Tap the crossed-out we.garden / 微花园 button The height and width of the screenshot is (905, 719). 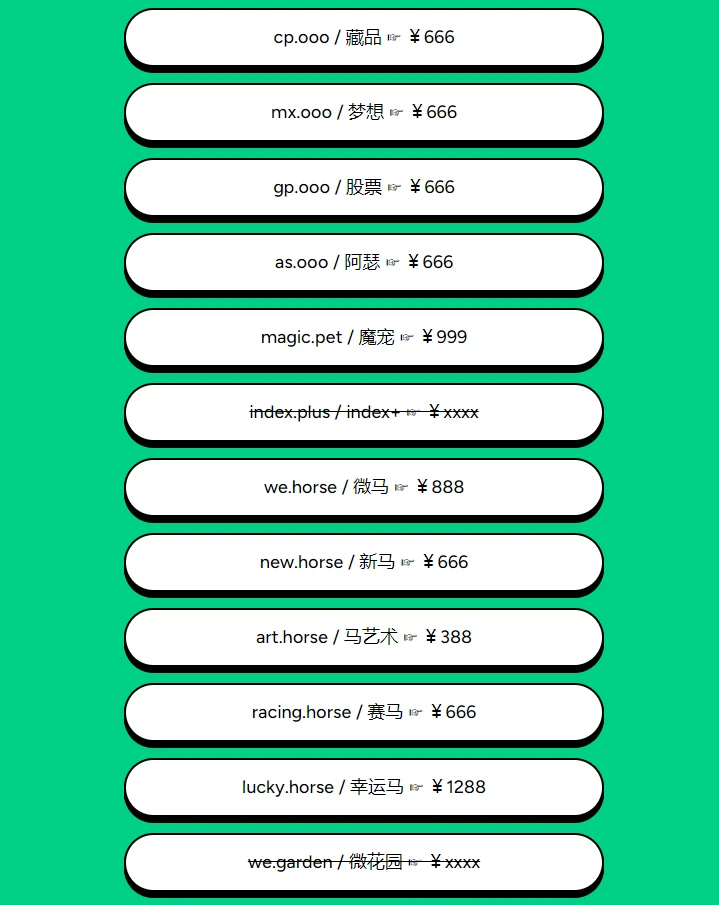tap(363, 862)
